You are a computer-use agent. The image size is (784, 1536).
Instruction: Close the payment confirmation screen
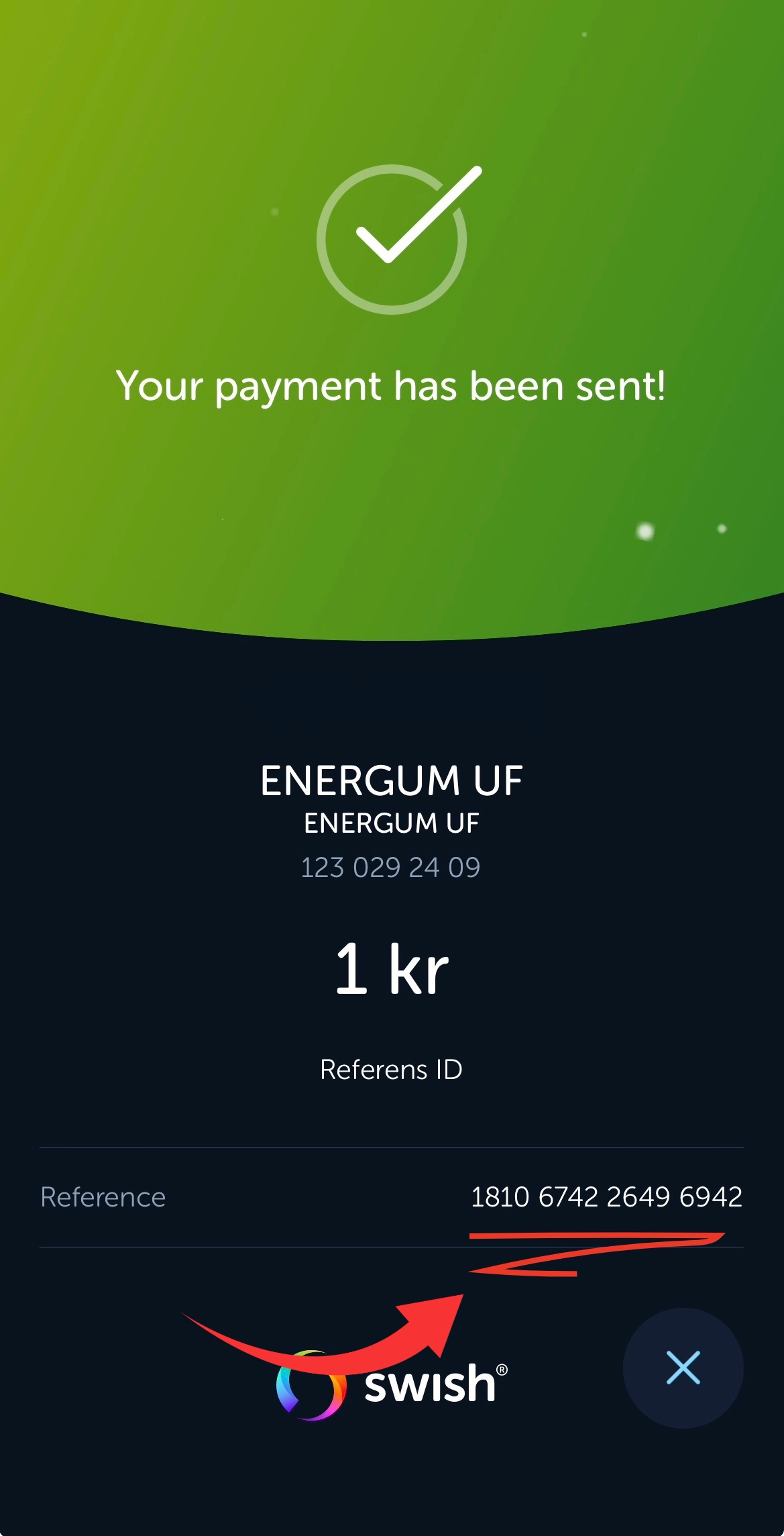pos(683,1368)
